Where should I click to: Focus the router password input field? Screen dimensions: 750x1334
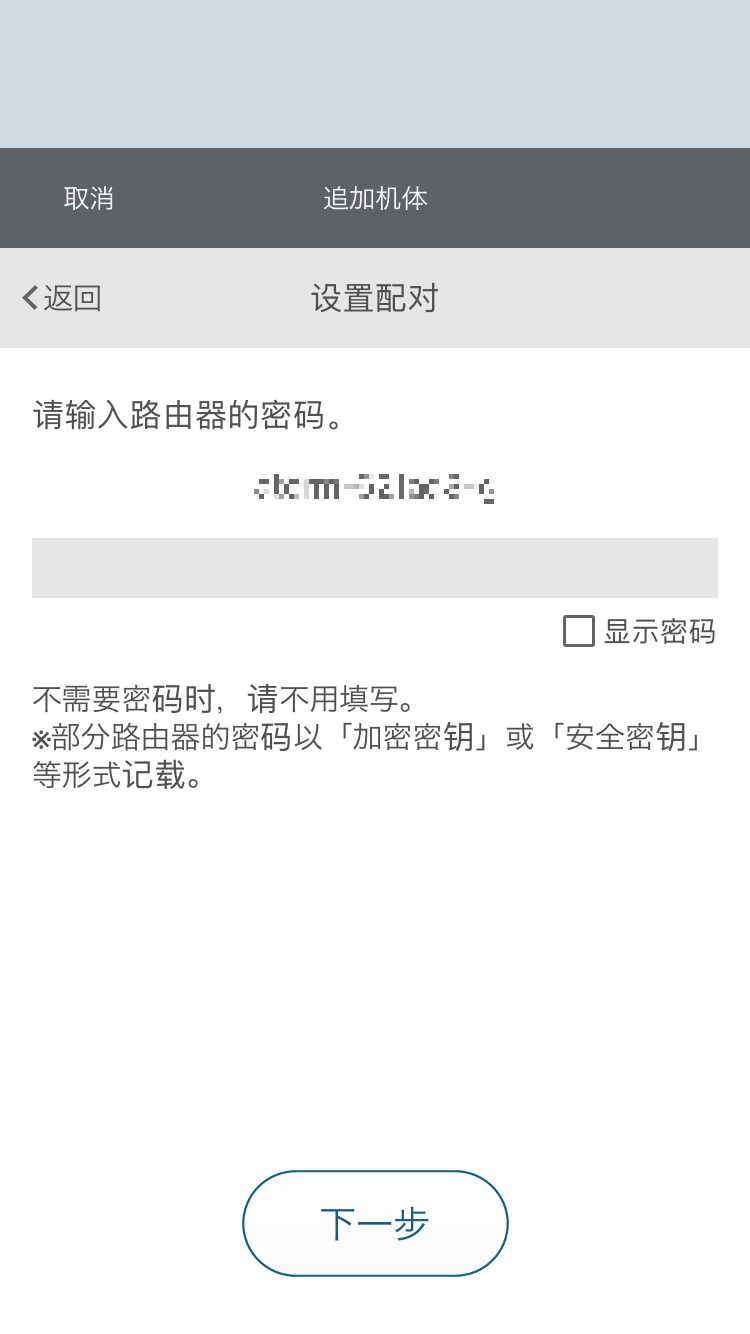pyautogui.click(x=375, y=568)
